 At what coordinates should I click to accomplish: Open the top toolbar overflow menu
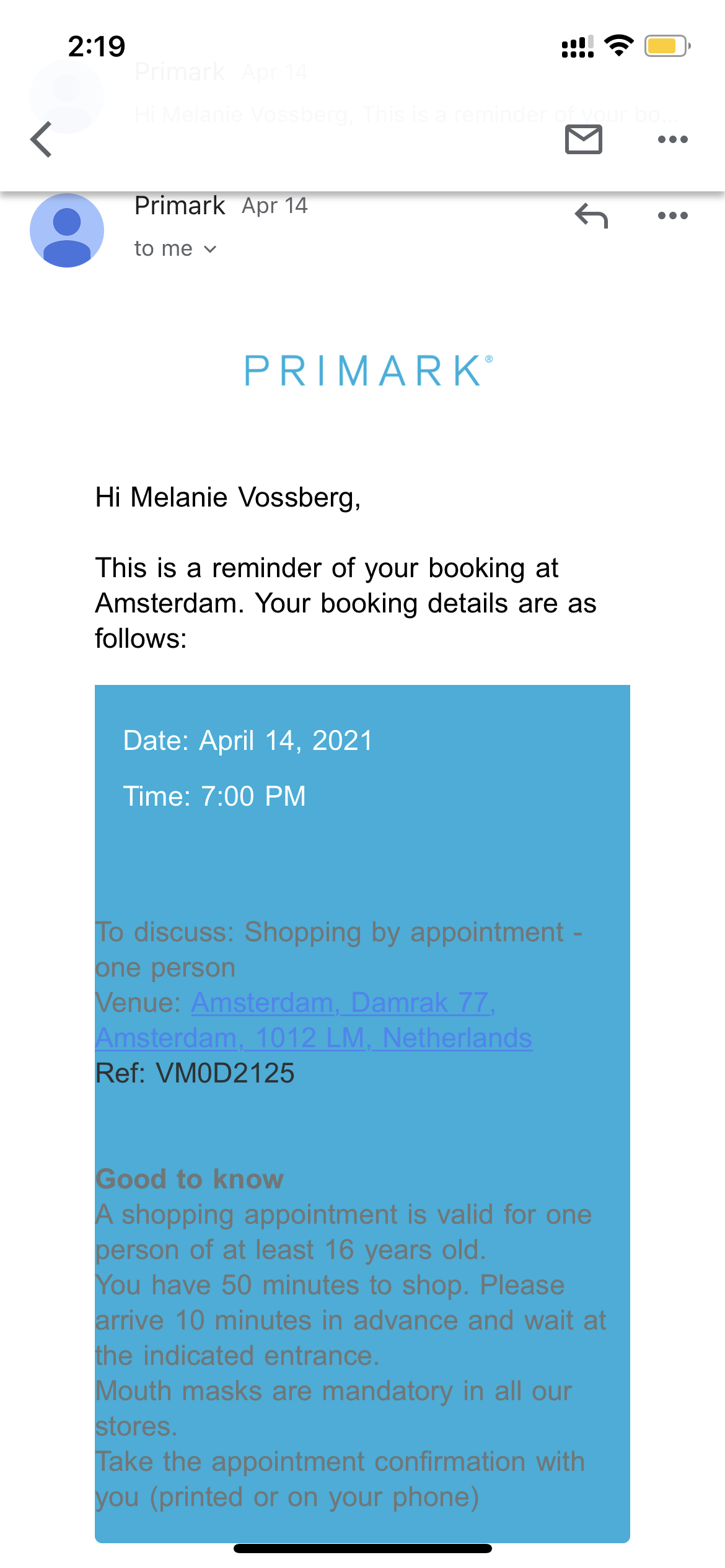coord(672,139)
